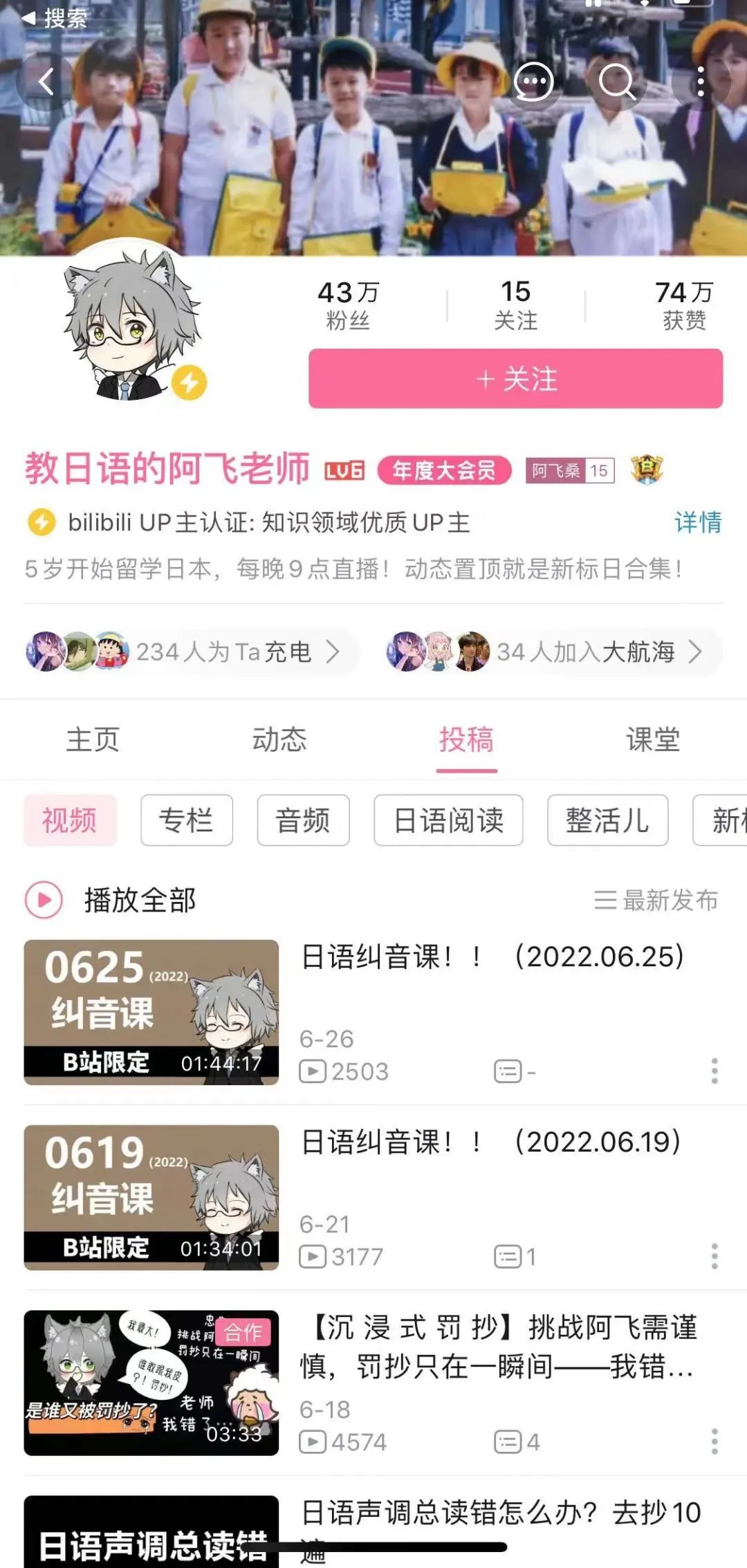This screenshot has height=1568, width=747.
Task: Open more options for 2022.06.19 video
Action: (x=714, y=1256)
